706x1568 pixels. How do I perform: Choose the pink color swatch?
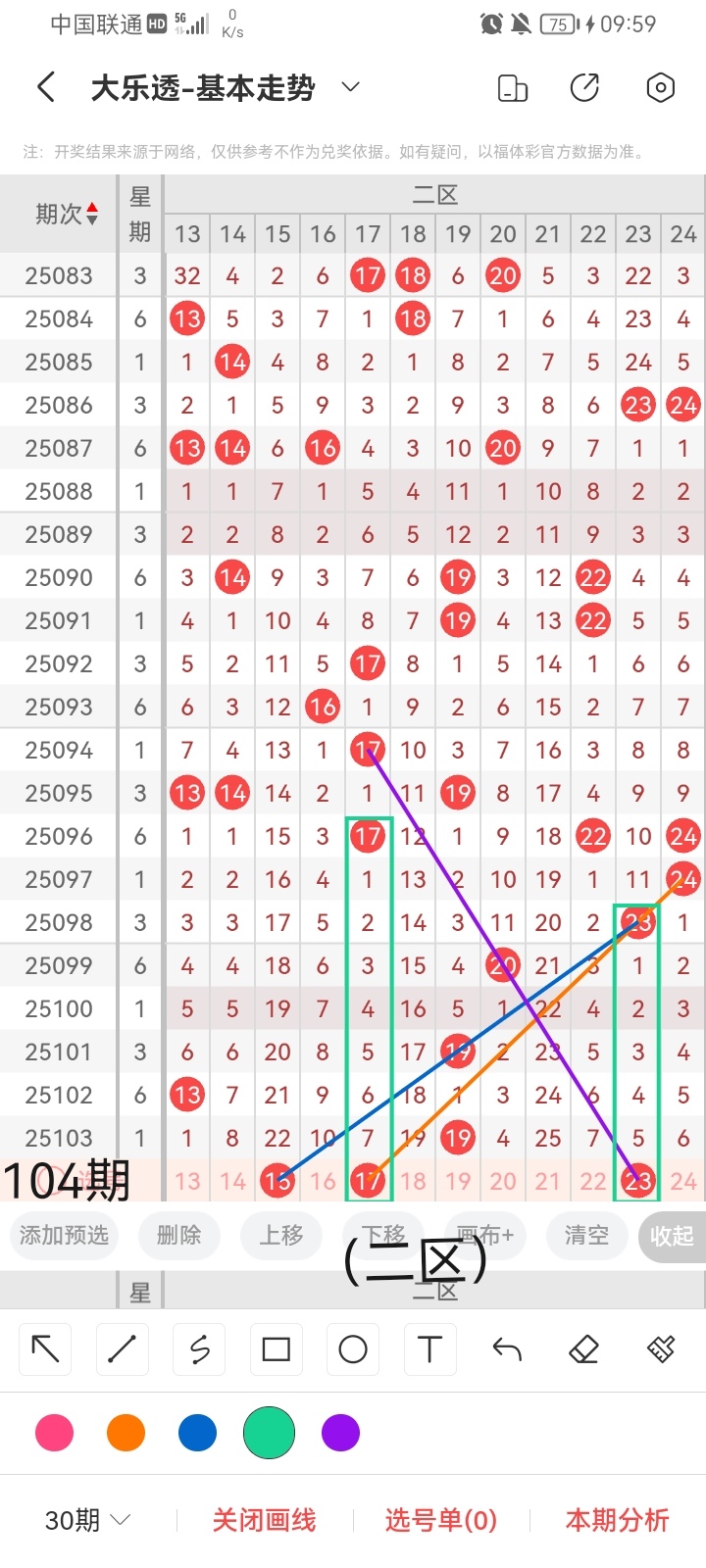pos(54,1433)
